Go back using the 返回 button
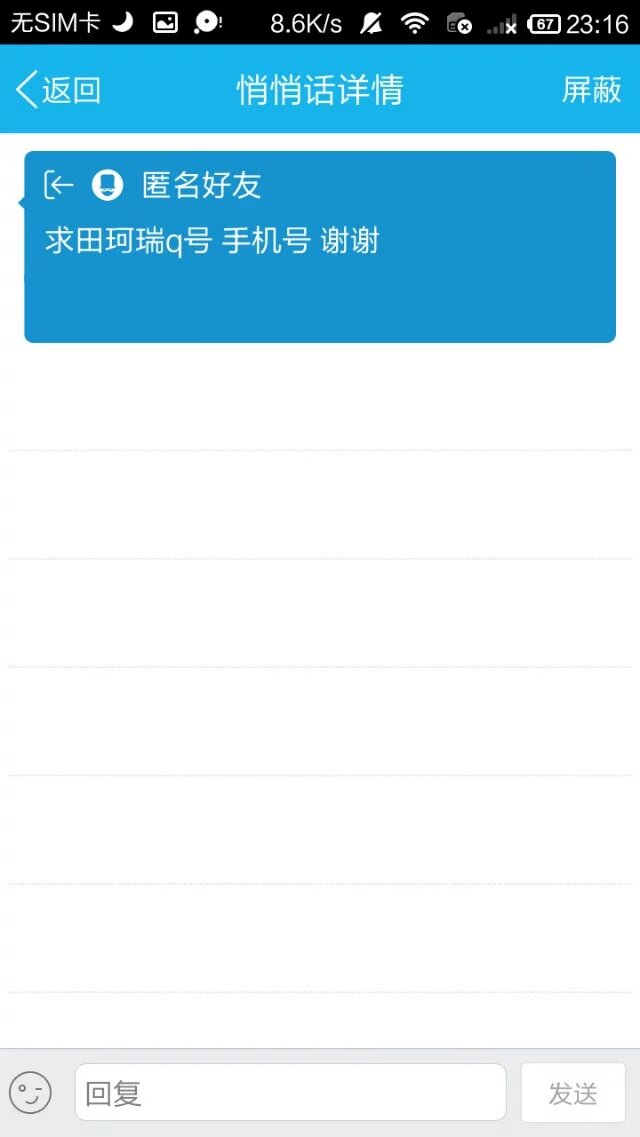 (x=59, y=90)
